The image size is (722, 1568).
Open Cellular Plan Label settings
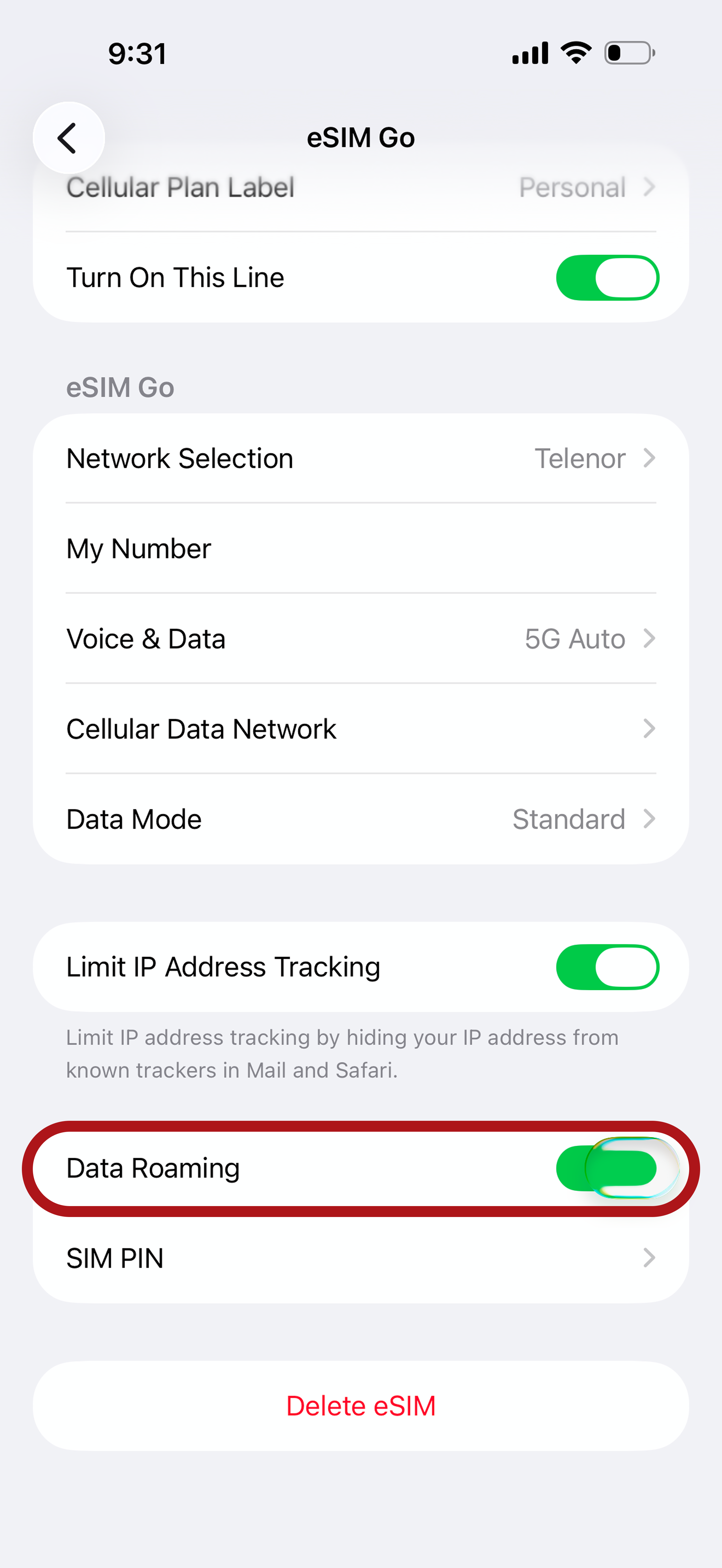click(x=361, y=188)
